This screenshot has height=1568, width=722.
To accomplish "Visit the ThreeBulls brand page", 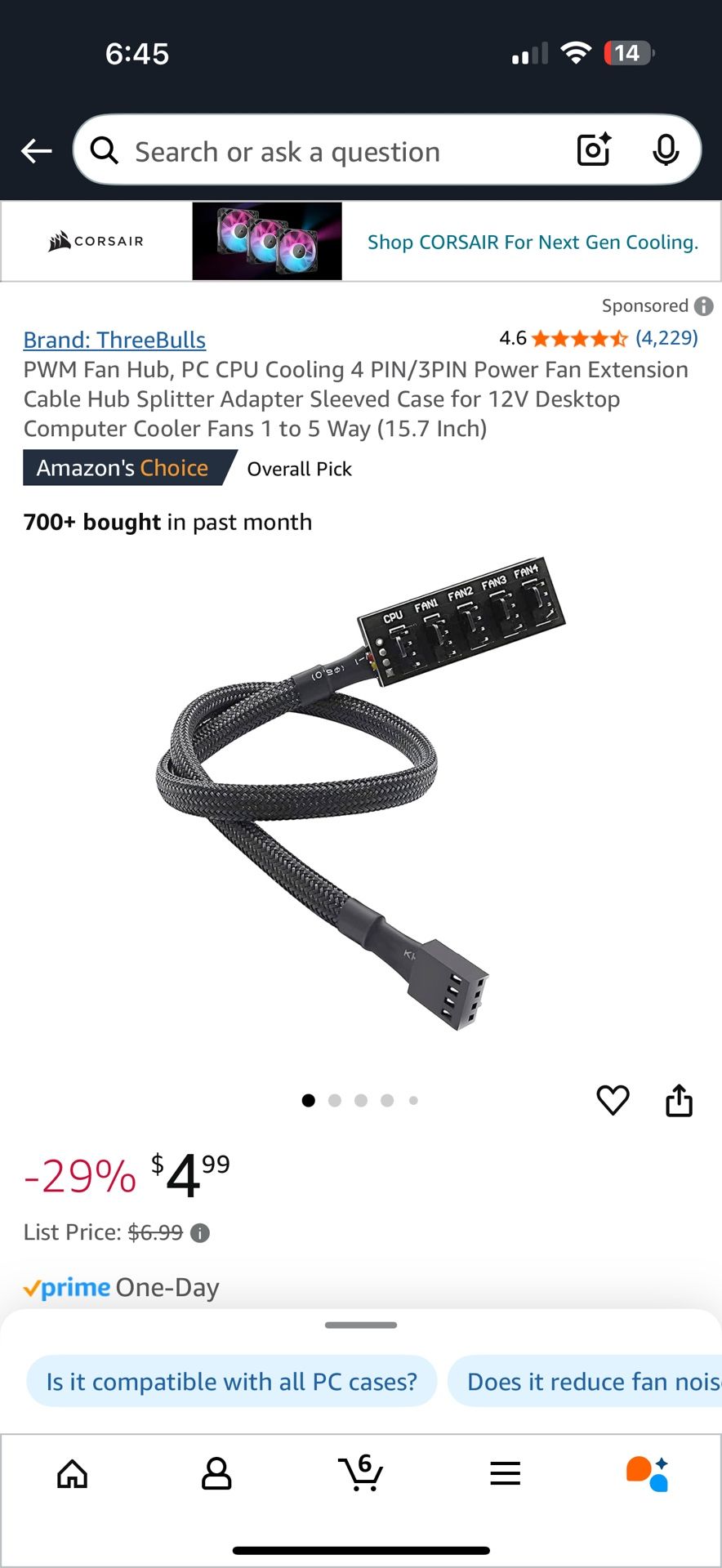I will pyautogui.click(x=114, y=340).
